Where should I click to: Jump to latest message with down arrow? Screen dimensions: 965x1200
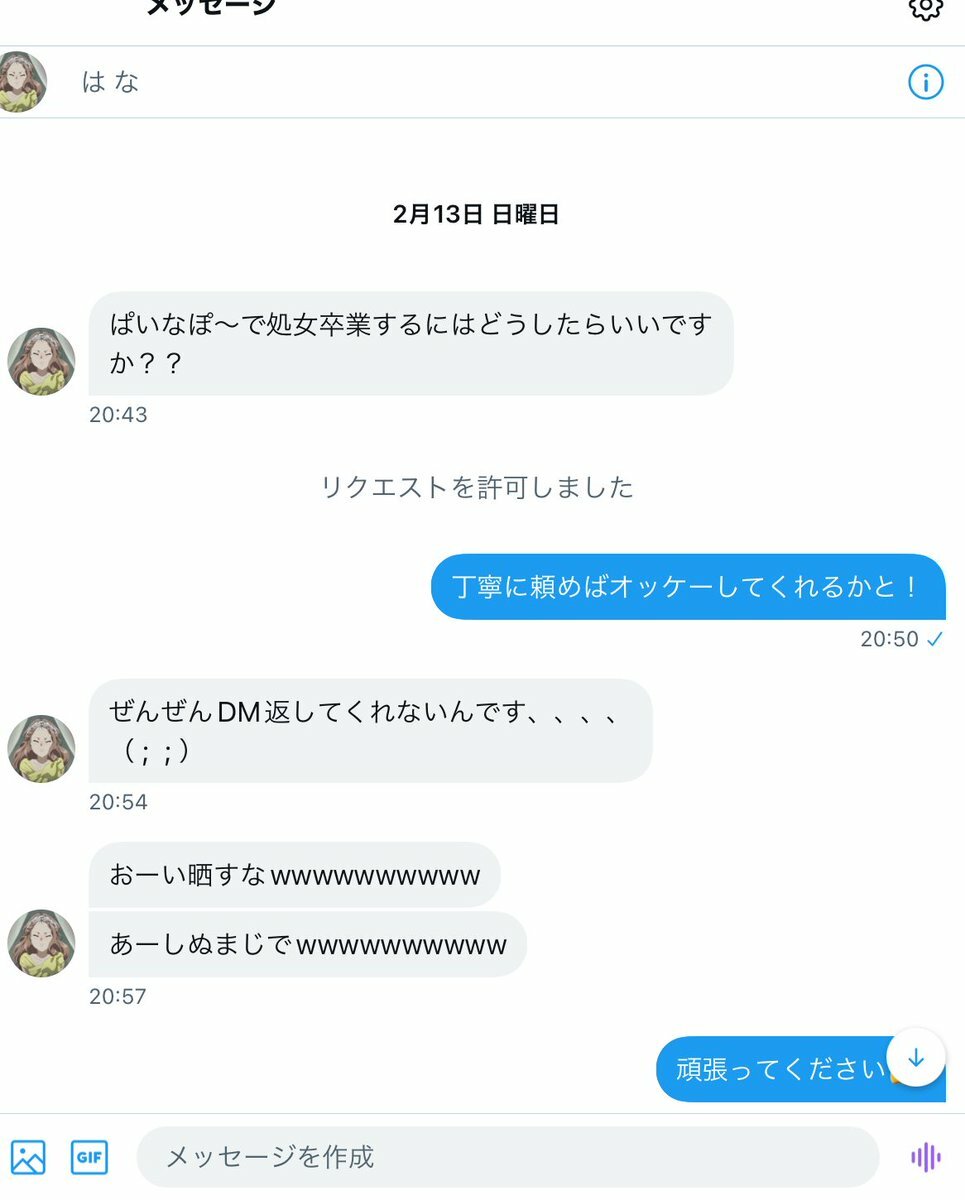click(x=916, y=1058)
